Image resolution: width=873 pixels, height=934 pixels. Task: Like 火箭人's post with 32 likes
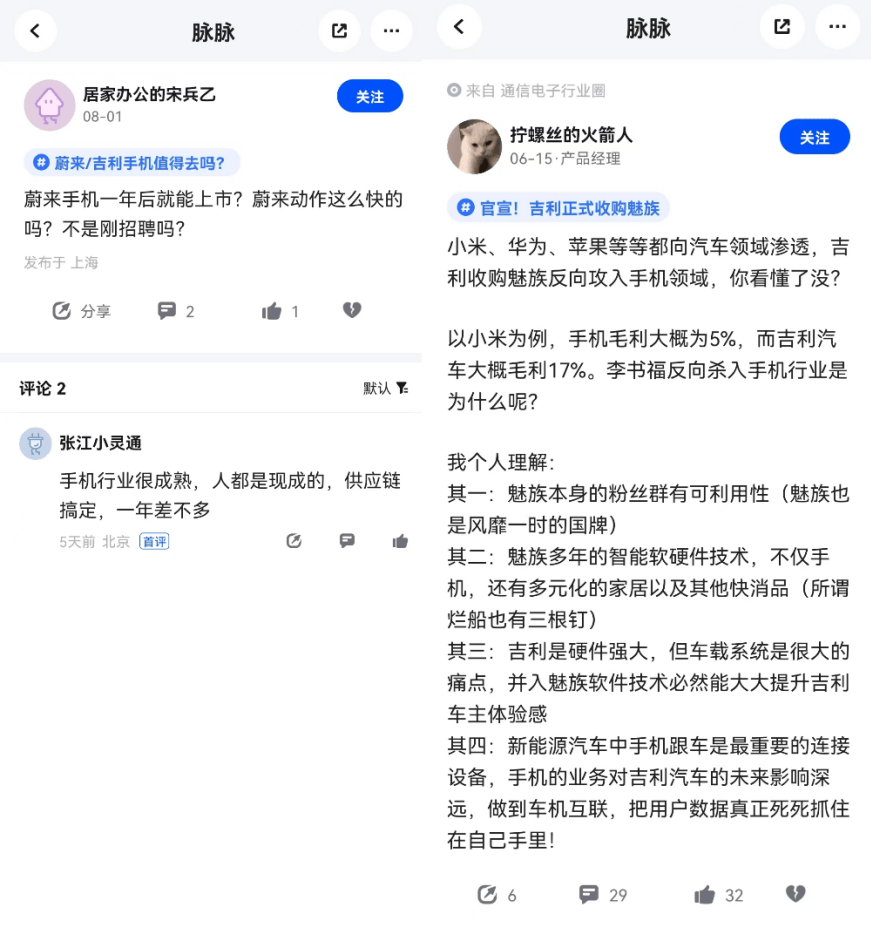pos(719,895)
